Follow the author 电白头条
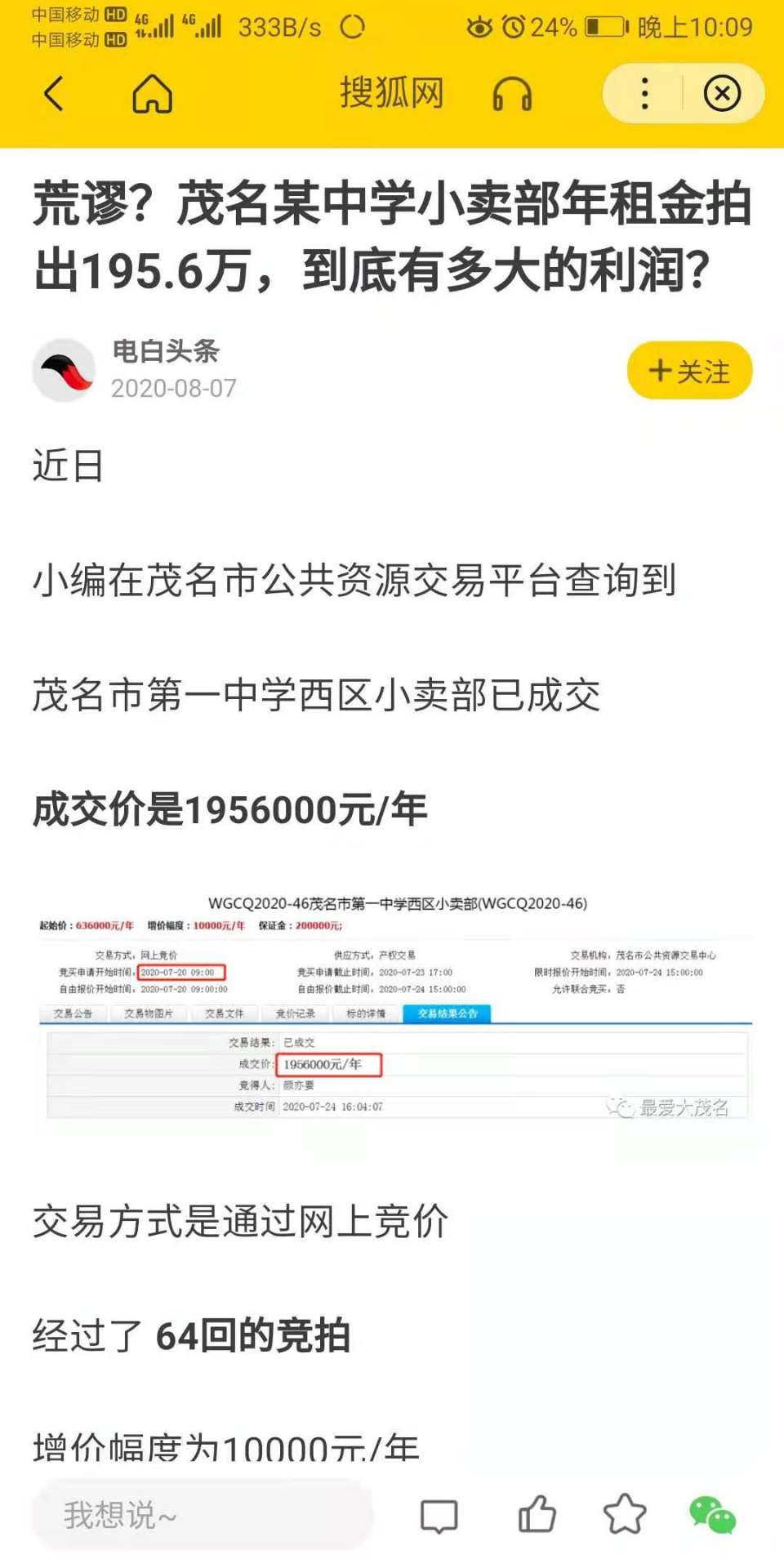The width and height of the screenshot is (784, 1568). (x=689, y=371)
